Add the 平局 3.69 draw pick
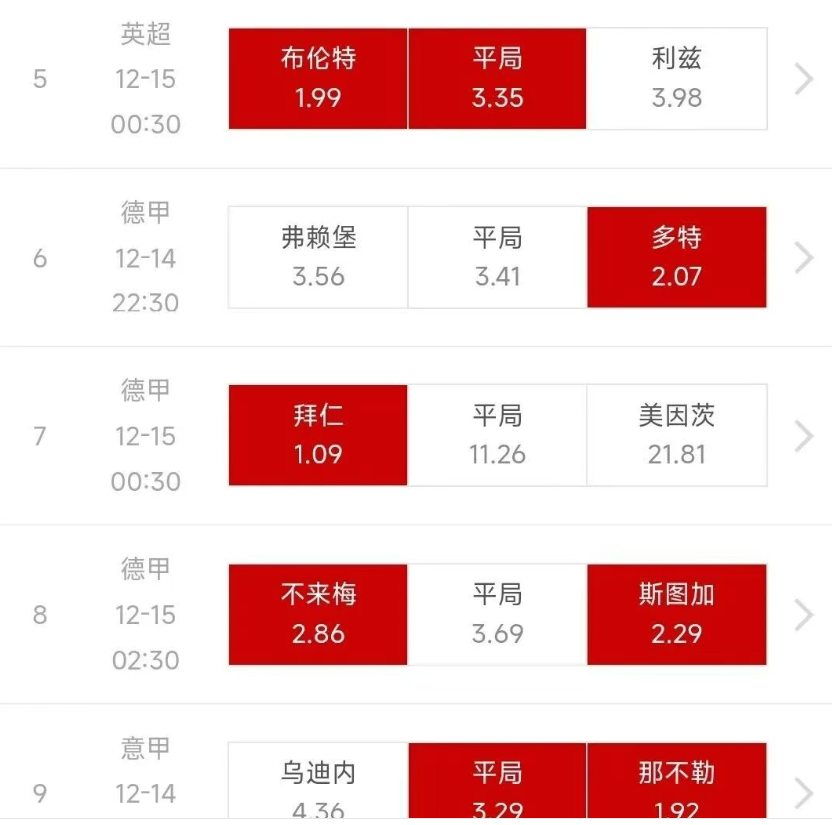This screenshot has width=832, height=825. click(x=497, y=614)
